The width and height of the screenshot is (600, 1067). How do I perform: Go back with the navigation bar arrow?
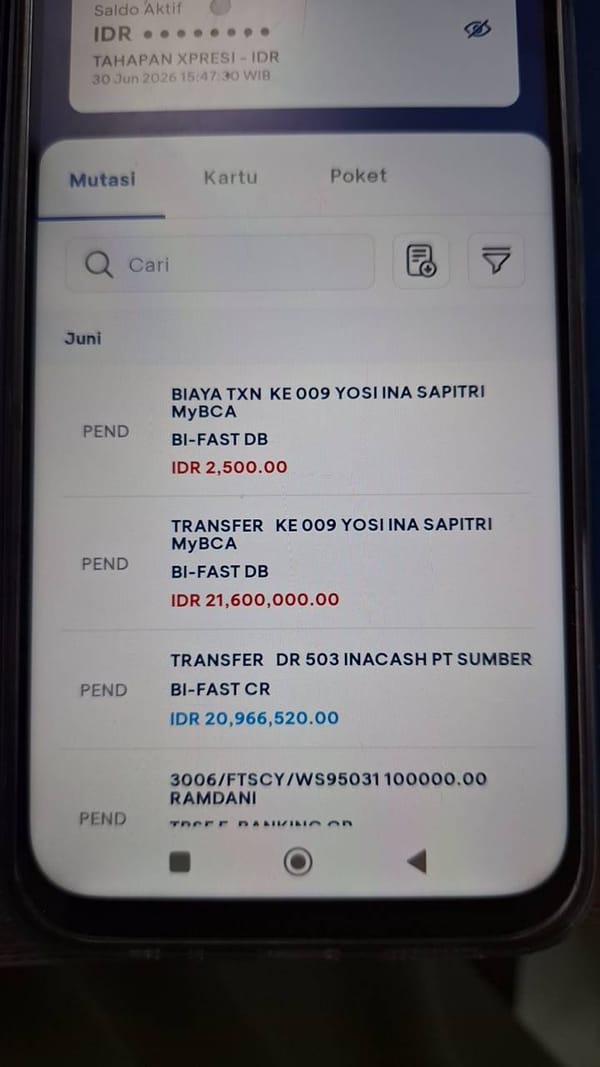[x=416, y=861]
